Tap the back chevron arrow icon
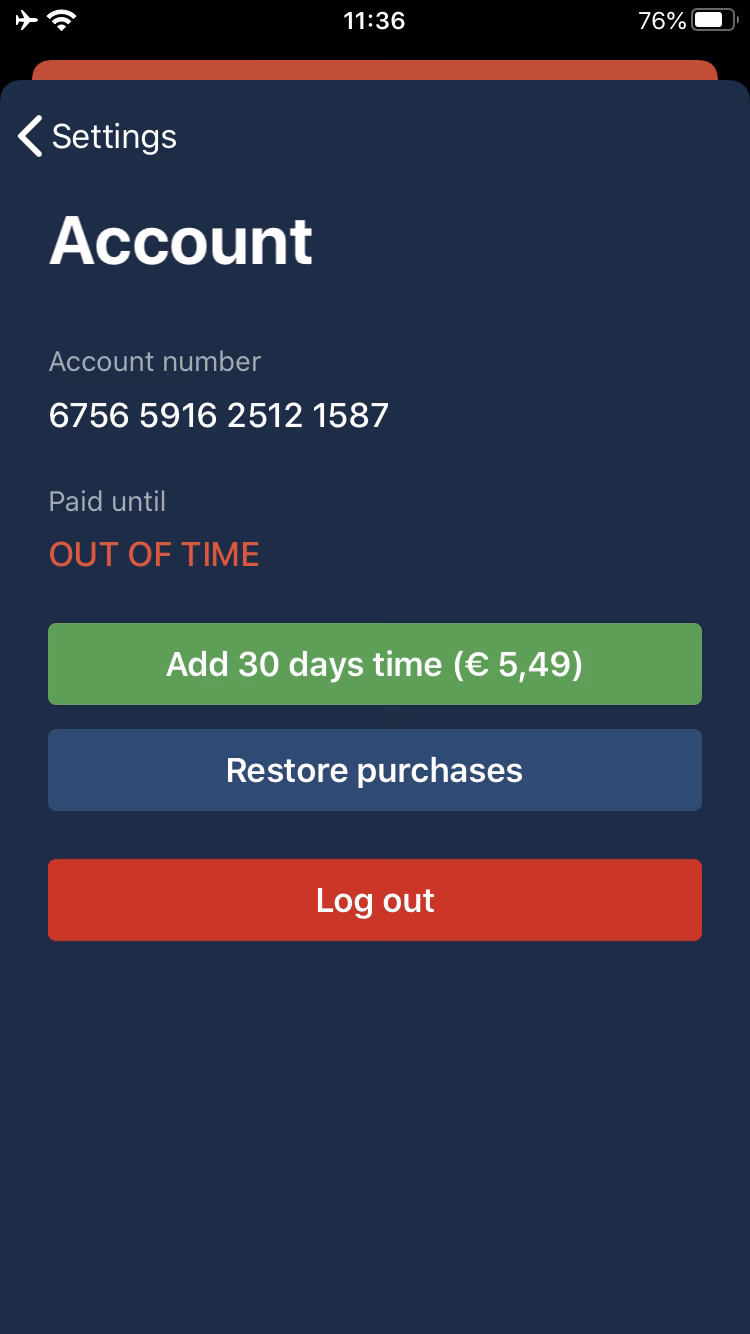750x1334 pixels. click(x=29, y=136)
